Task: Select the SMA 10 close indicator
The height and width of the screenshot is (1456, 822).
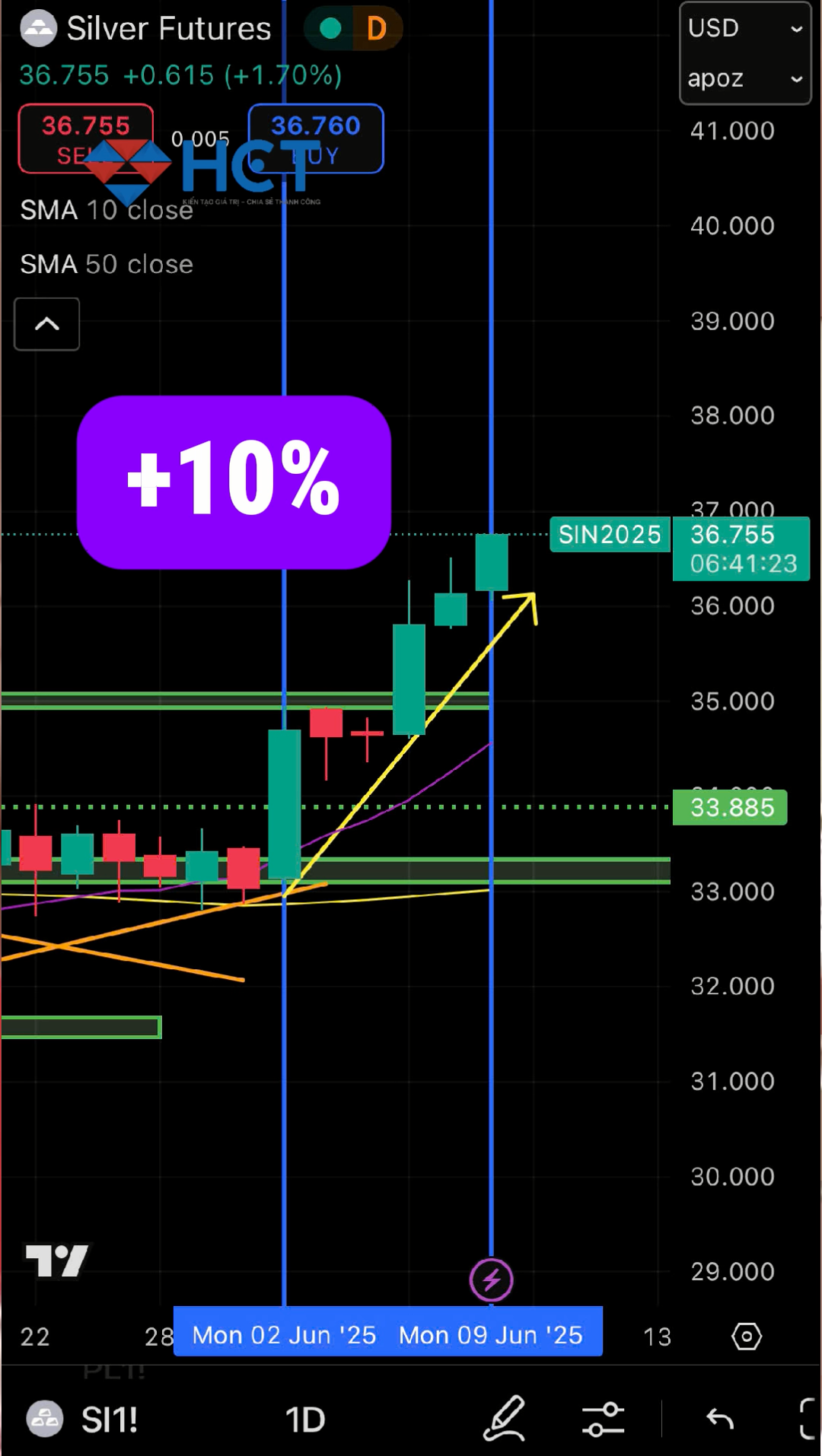Action: click(x=107, y=211)
